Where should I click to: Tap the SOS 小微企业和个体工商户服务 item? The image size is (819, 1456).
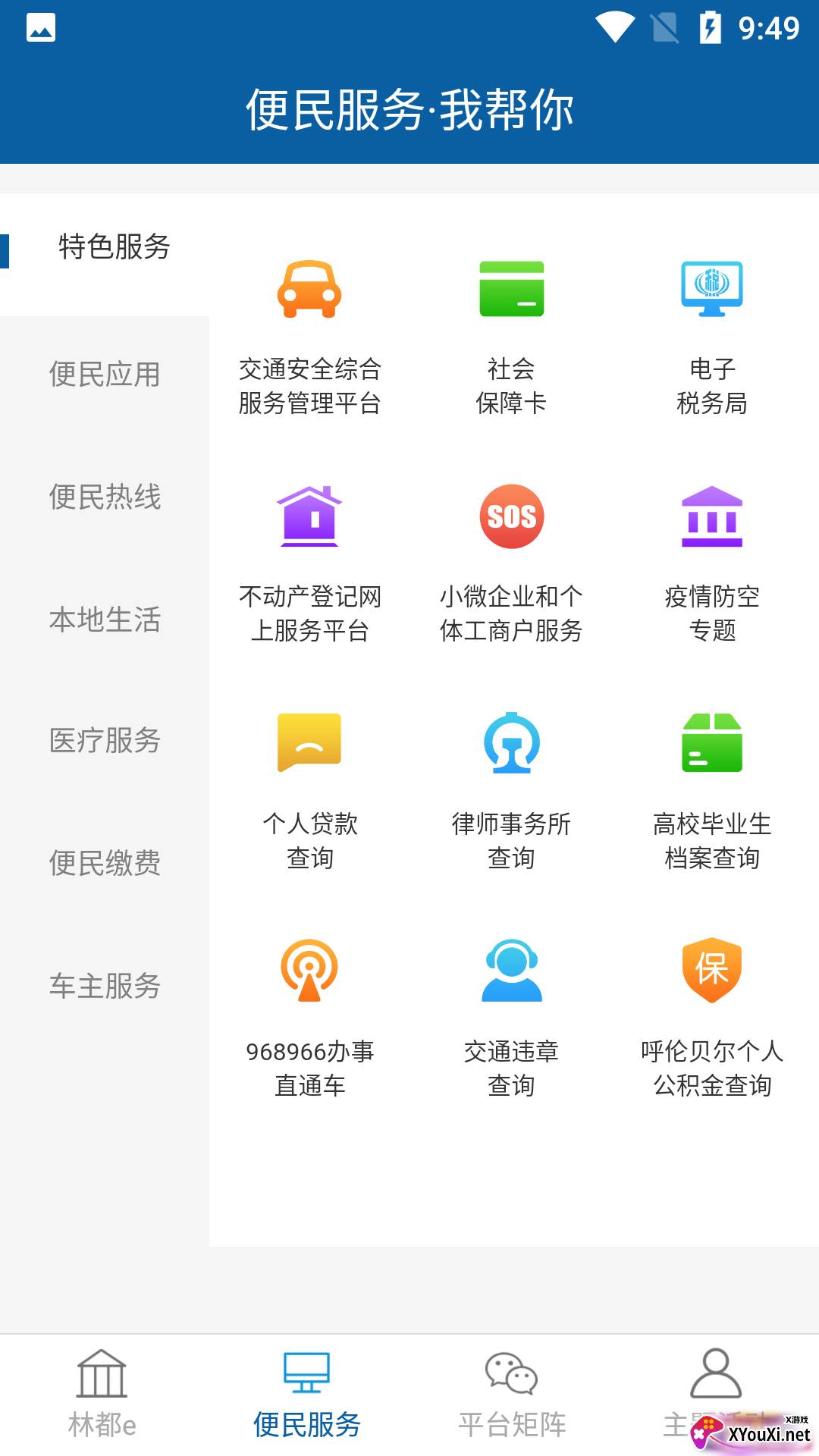coord(511,565)
